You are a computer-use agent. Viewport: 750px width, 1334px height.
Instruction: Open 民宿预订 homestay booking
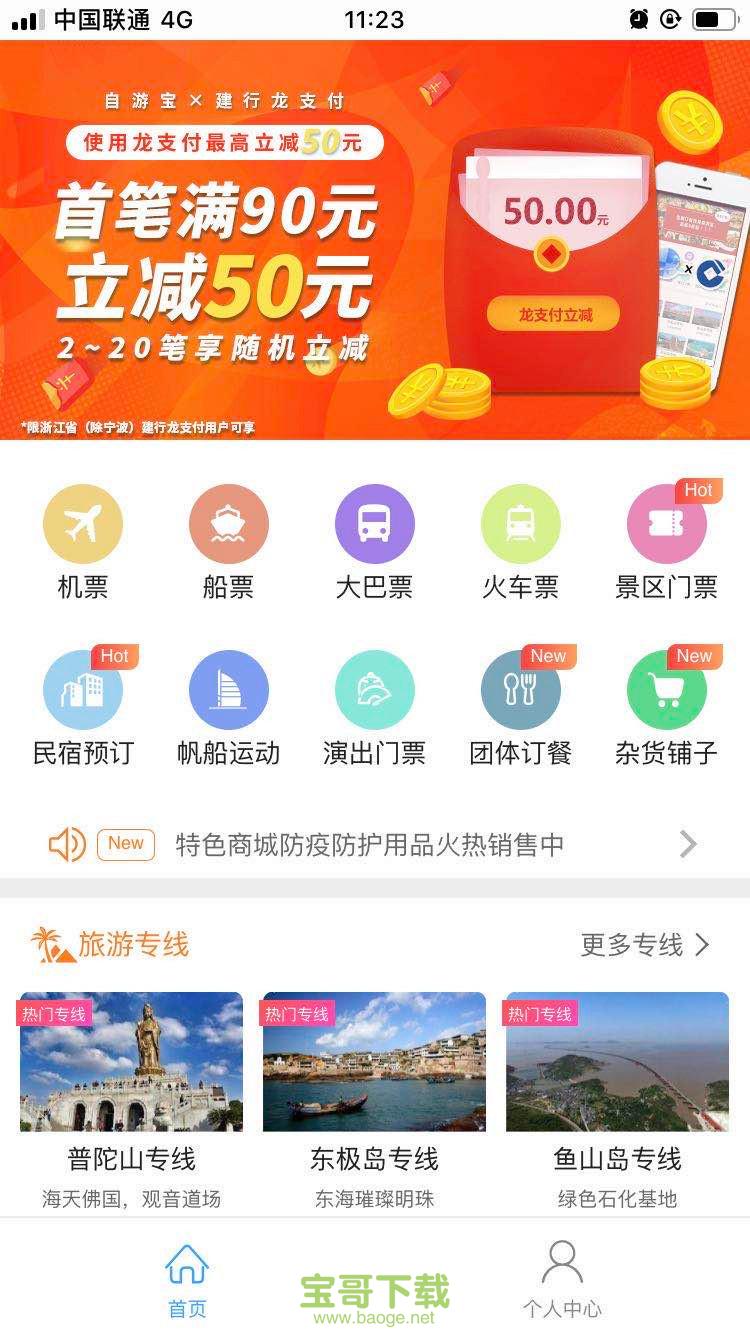pos(84,688)
